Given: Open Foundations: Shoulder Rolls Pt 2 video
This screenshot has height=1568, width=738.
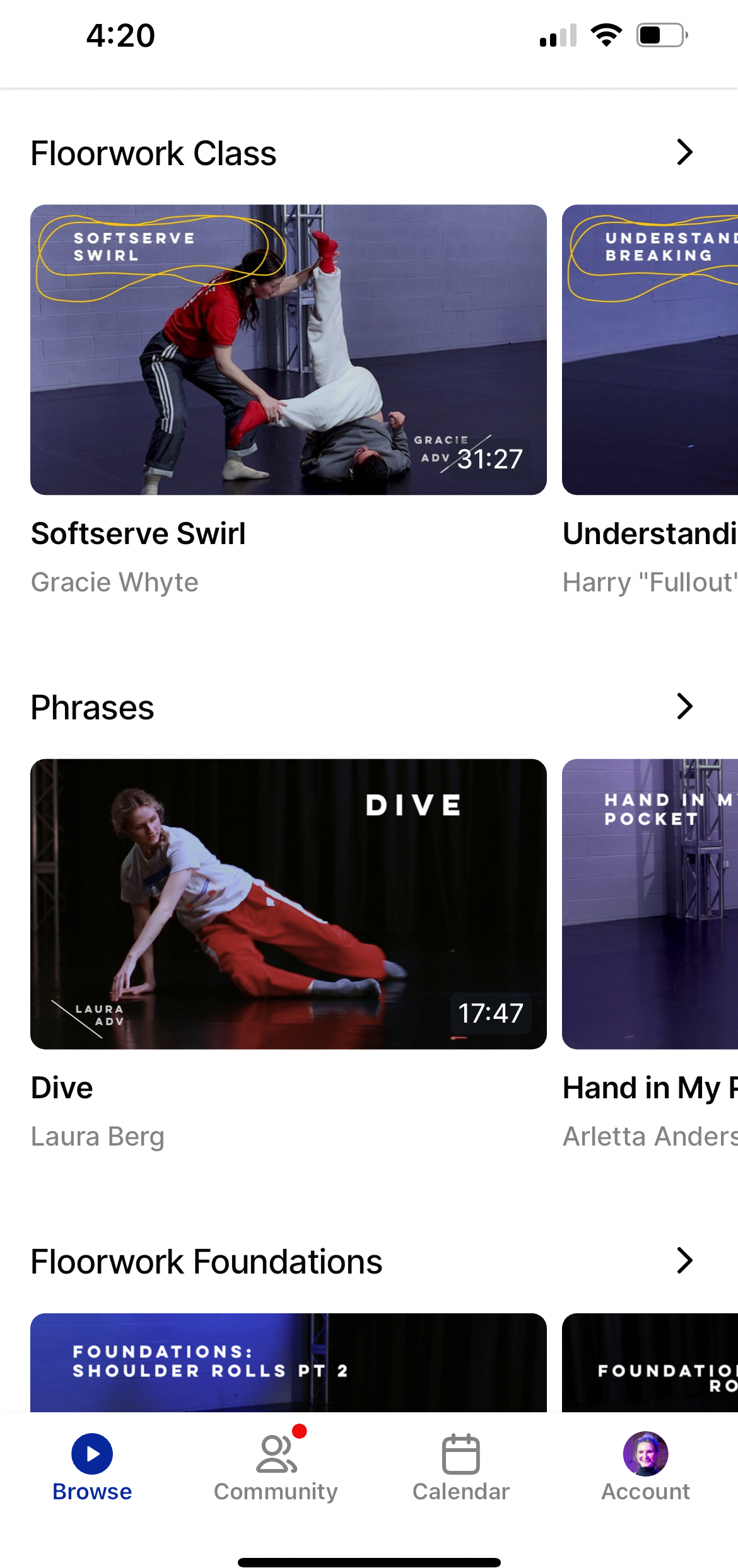Looking at the screenshot, I should pos(288,1363).
